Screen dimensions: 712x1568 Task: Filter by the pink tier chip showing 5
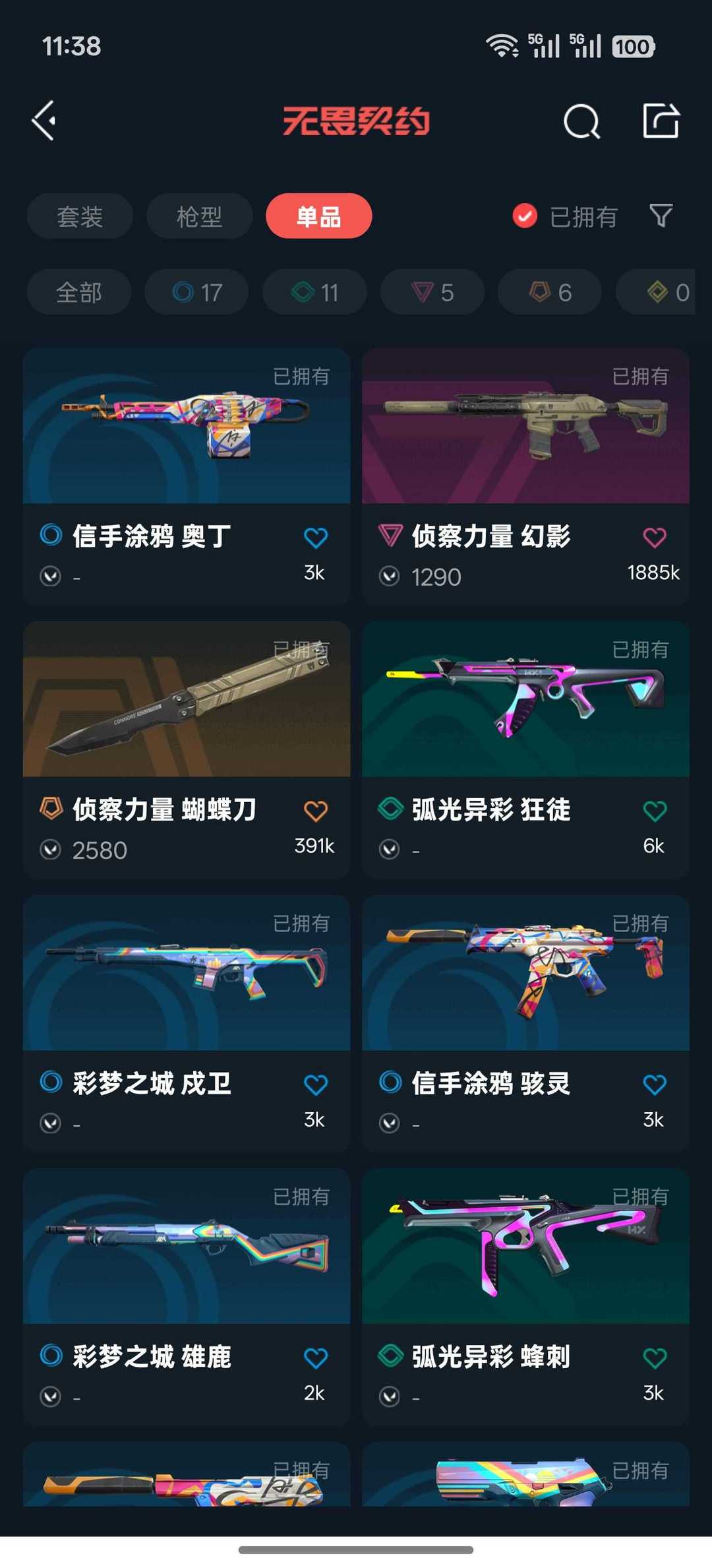point(432,292)
